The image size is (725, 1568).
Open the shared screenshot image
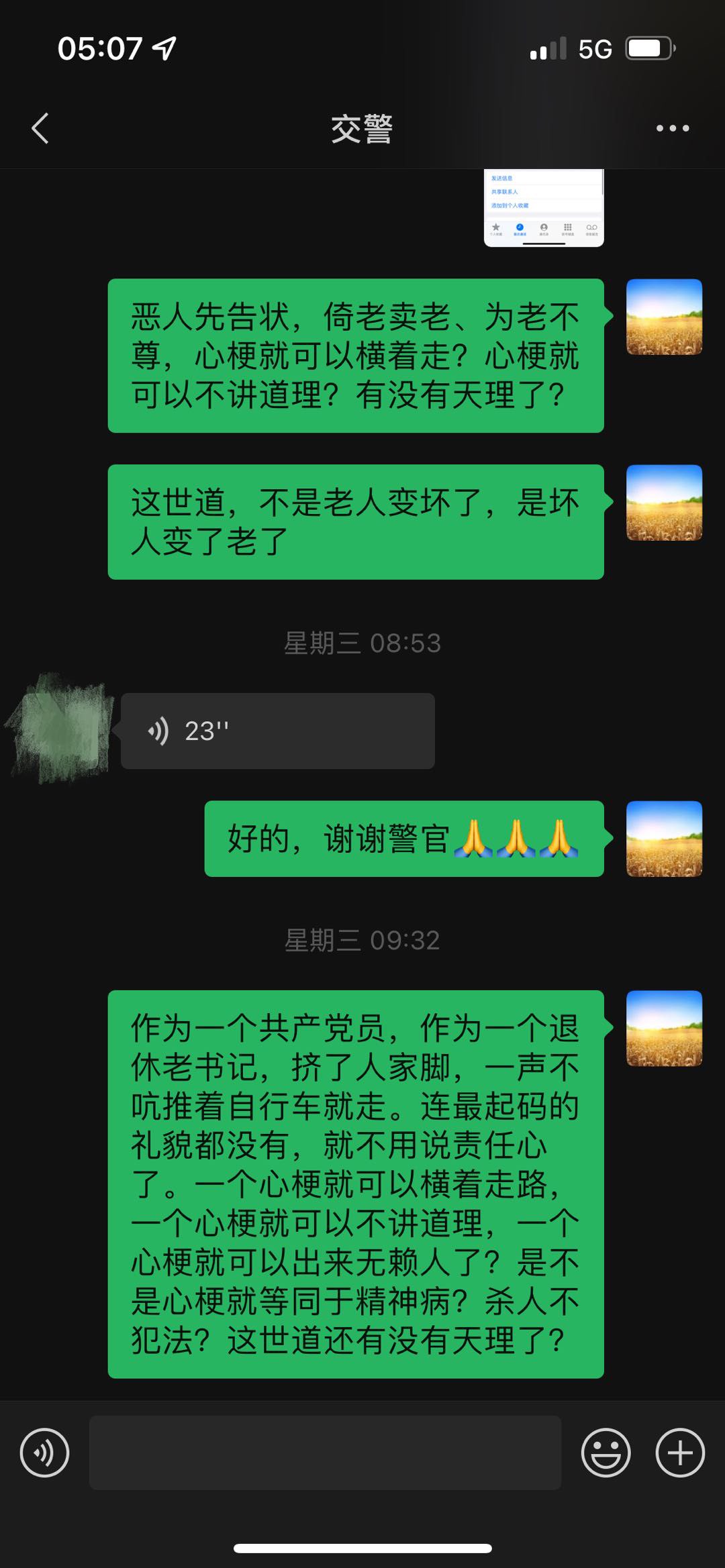[544, 208]
